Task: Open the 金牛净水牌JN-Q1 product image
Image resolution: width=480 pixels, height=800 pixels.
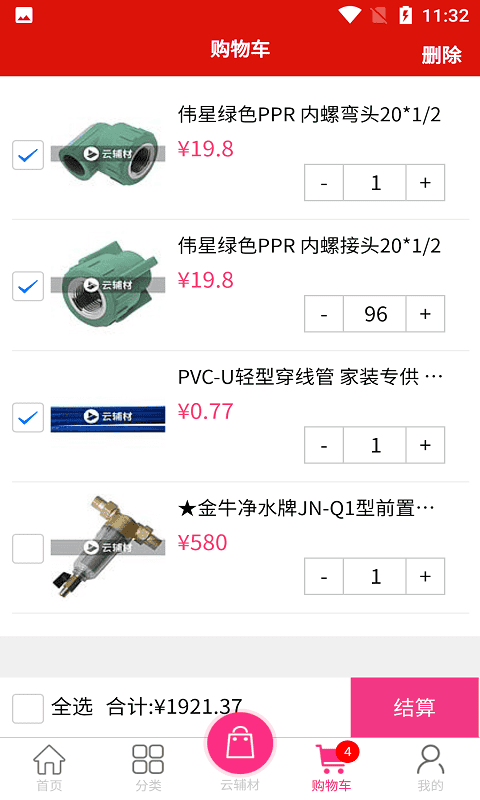Action: tap(108, 547)
